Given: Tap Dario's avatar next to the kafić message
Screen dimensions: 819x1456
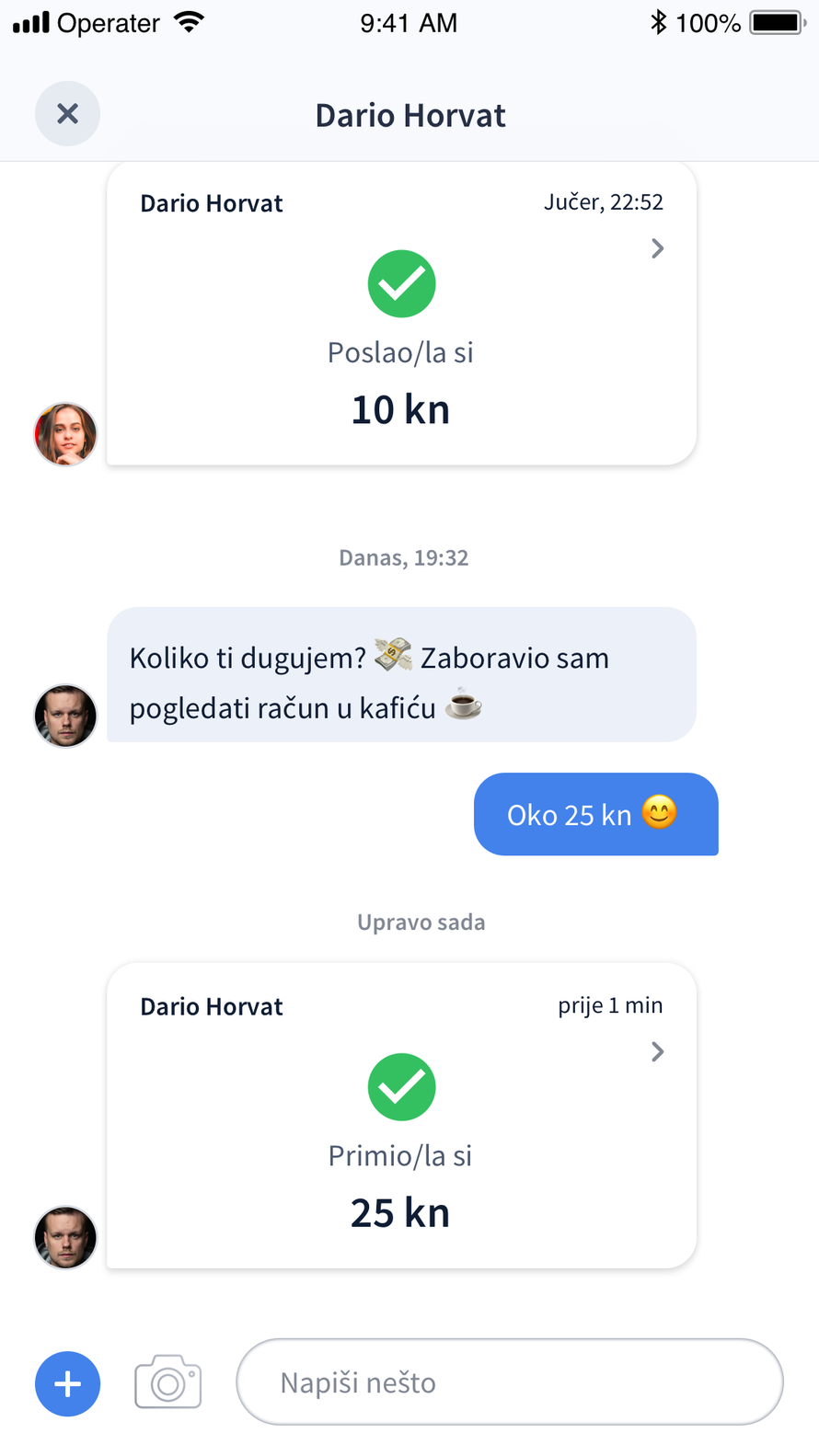Looking at the screenshot, I should tap(64, 715).
